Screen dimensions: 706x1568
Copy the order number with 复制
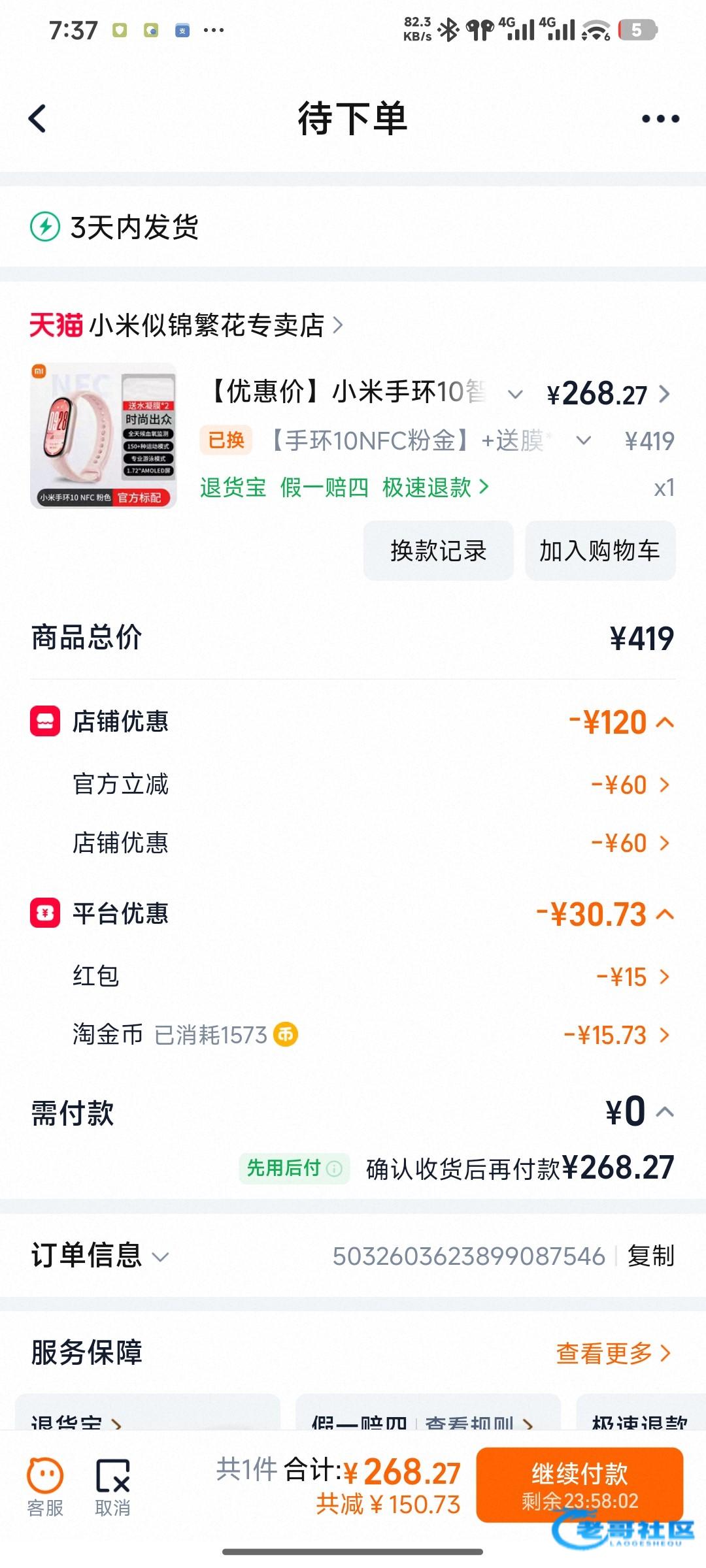coord(650,1256)
